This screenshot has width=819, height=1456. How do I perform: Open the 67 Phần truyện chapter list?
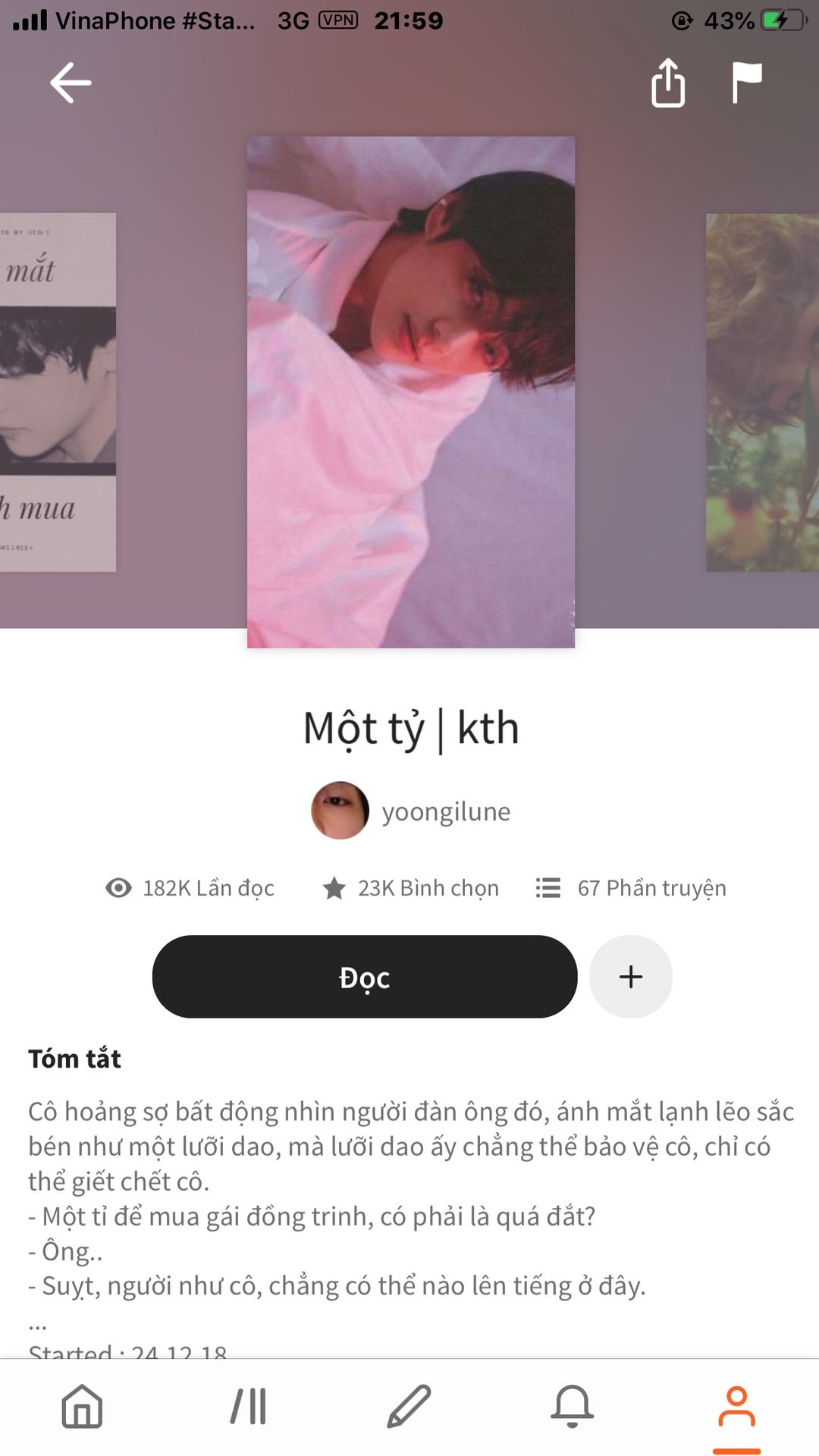click(631, 888)
